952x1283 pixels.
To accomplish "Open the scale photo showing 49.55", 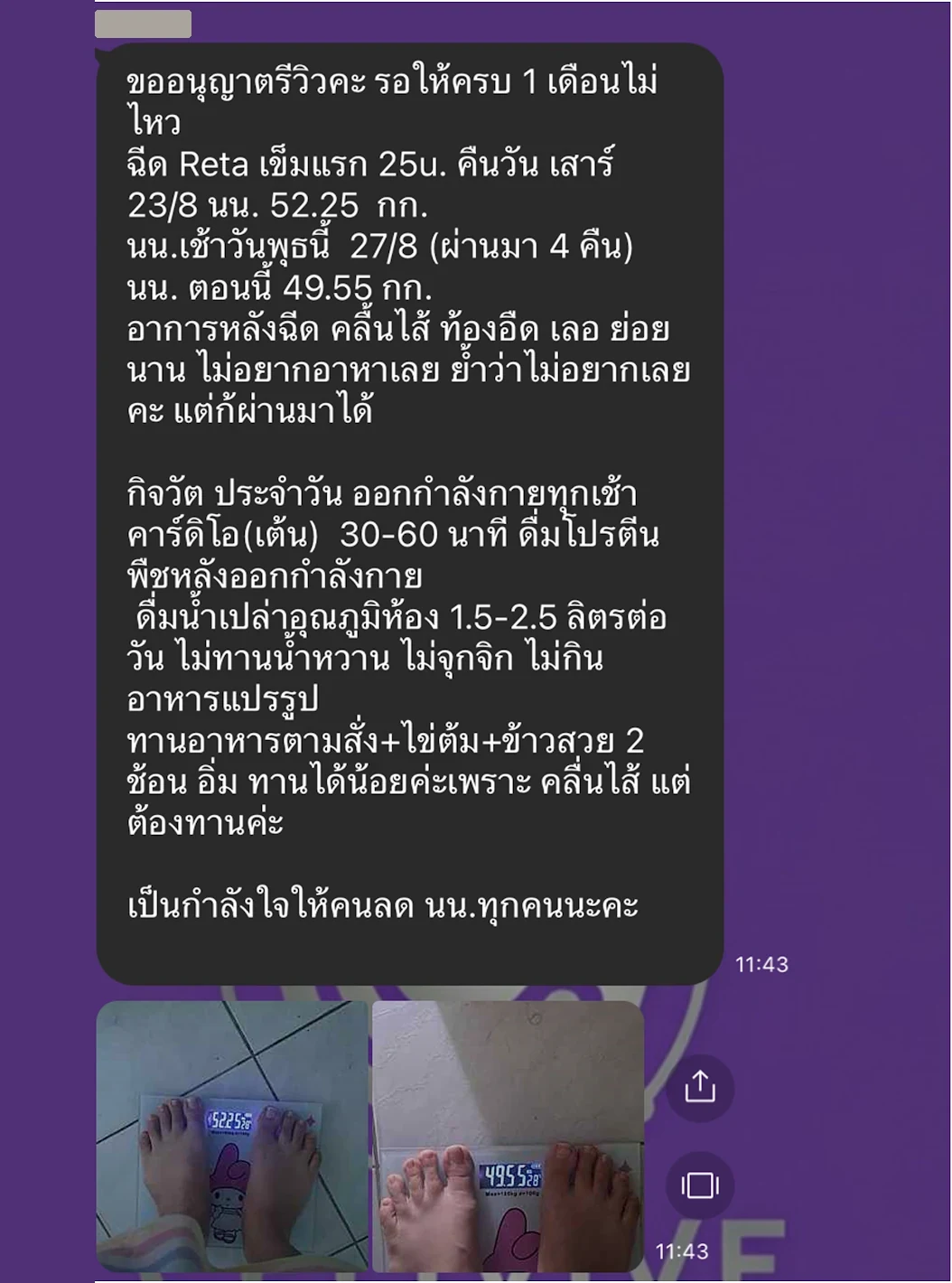I will point(508,1136).
